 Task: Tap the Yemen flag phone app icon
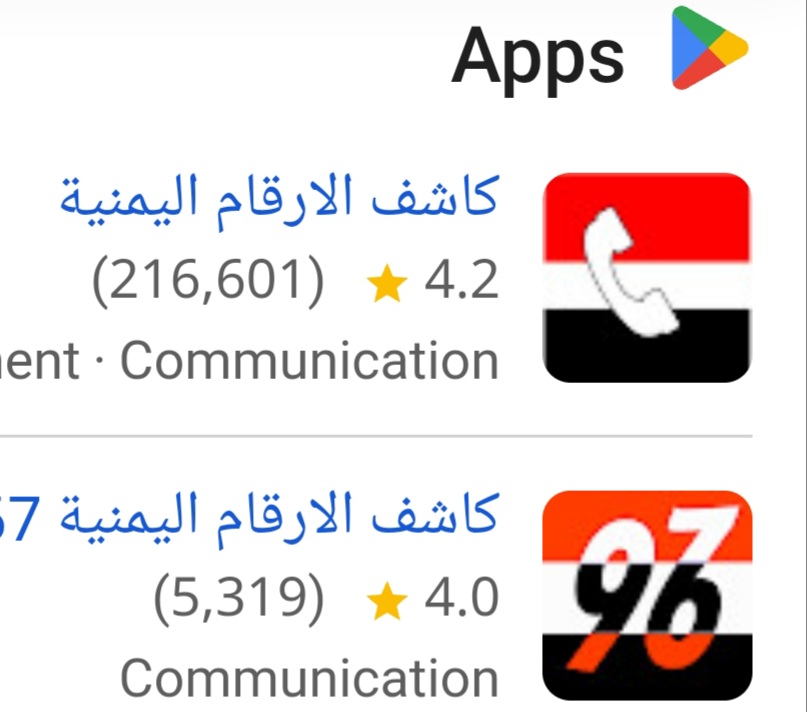pos(646,277)
